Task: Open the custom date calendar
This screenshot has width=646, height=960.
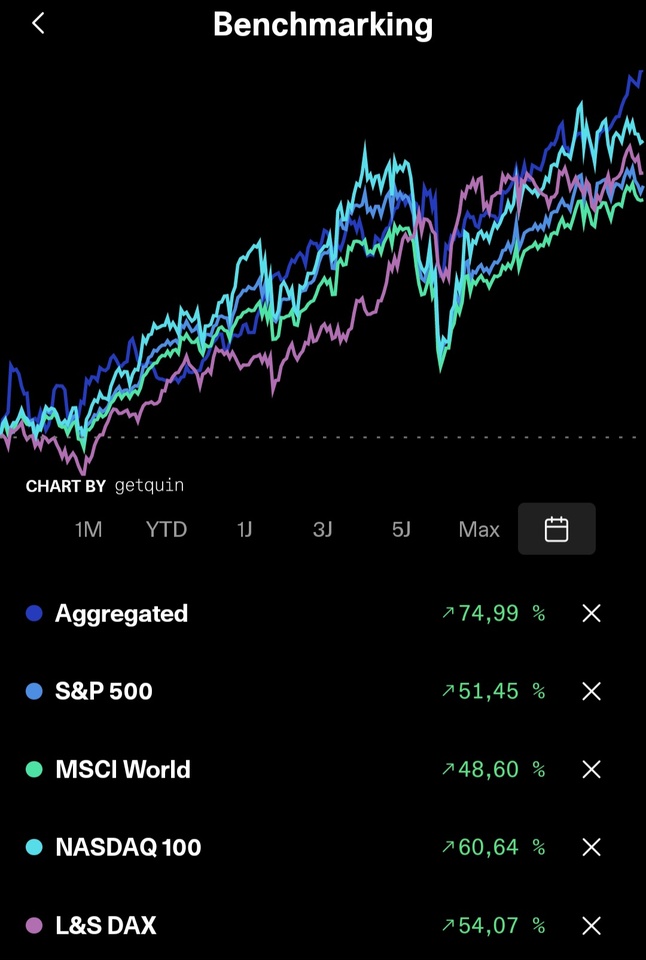Action: 556,529
